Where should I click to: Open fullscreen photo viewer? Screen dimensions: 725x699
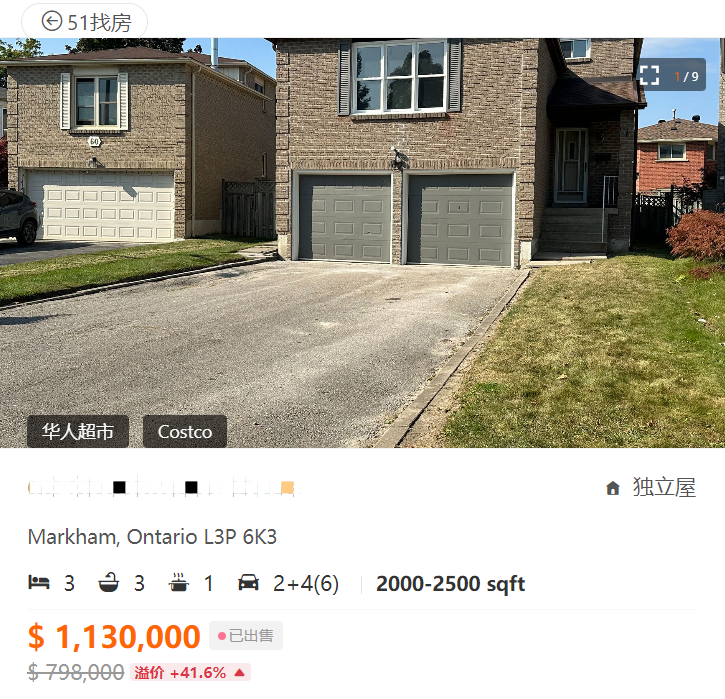coord(650,75)
